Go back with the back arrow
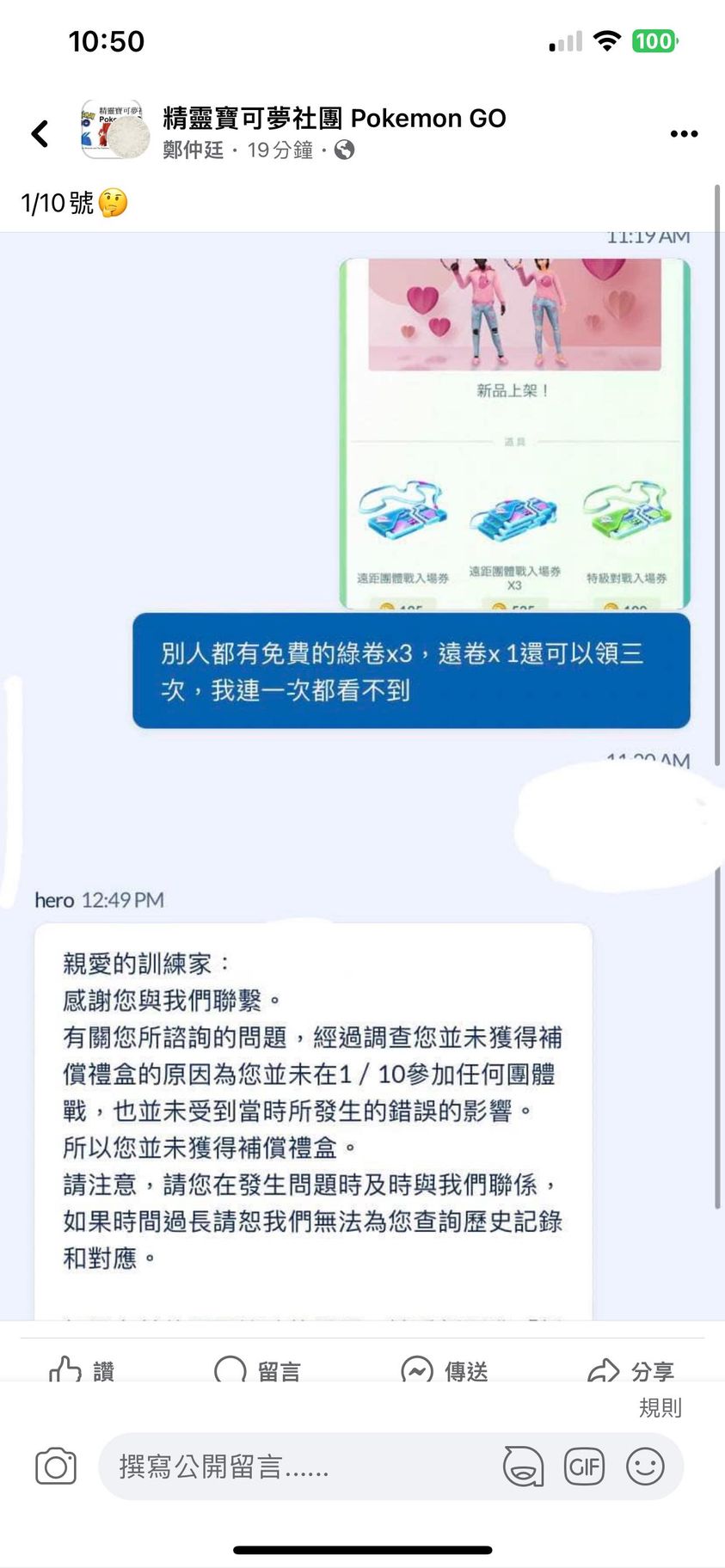725x1568 pixels. [x=40, y=133]
